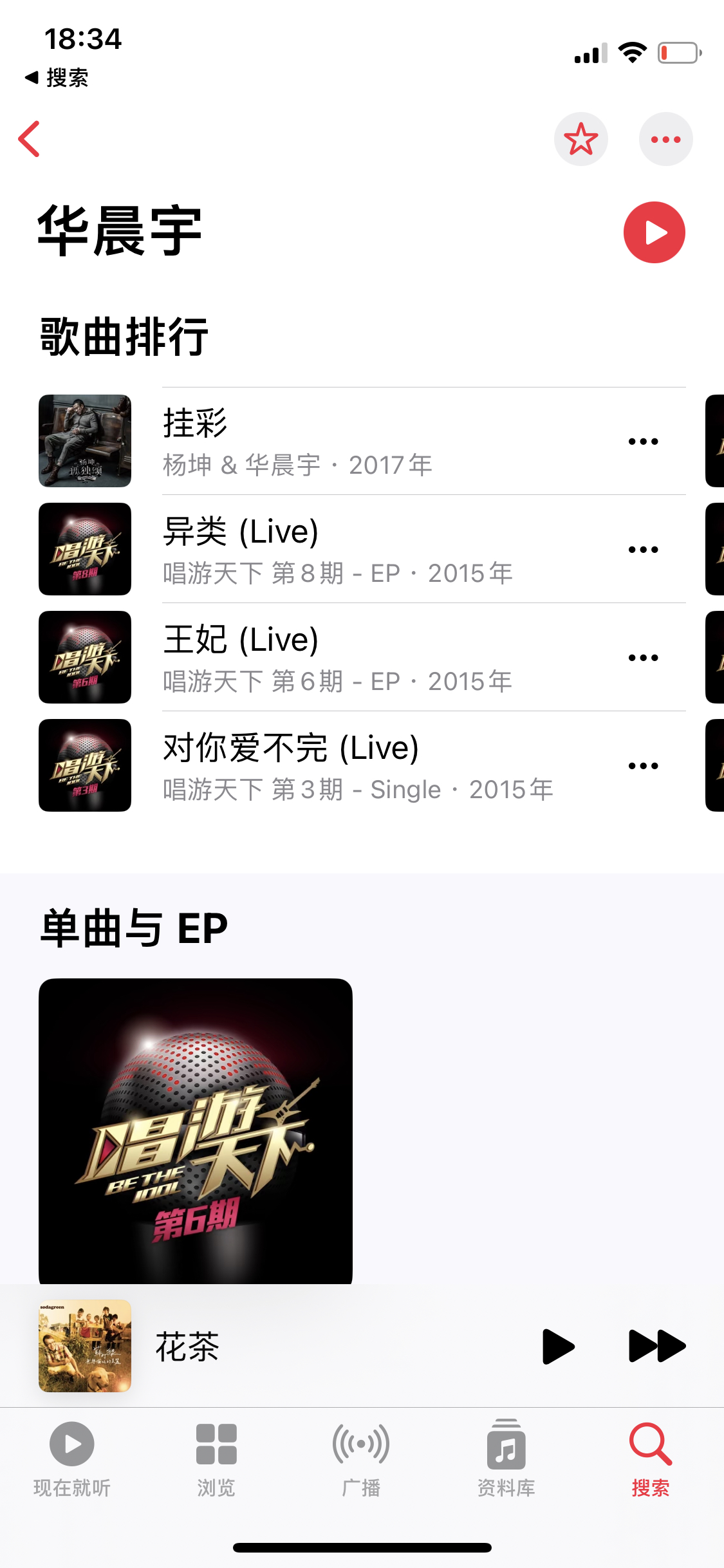
Task: Open the overflow menu beside the star
Action: pos(665,139)
